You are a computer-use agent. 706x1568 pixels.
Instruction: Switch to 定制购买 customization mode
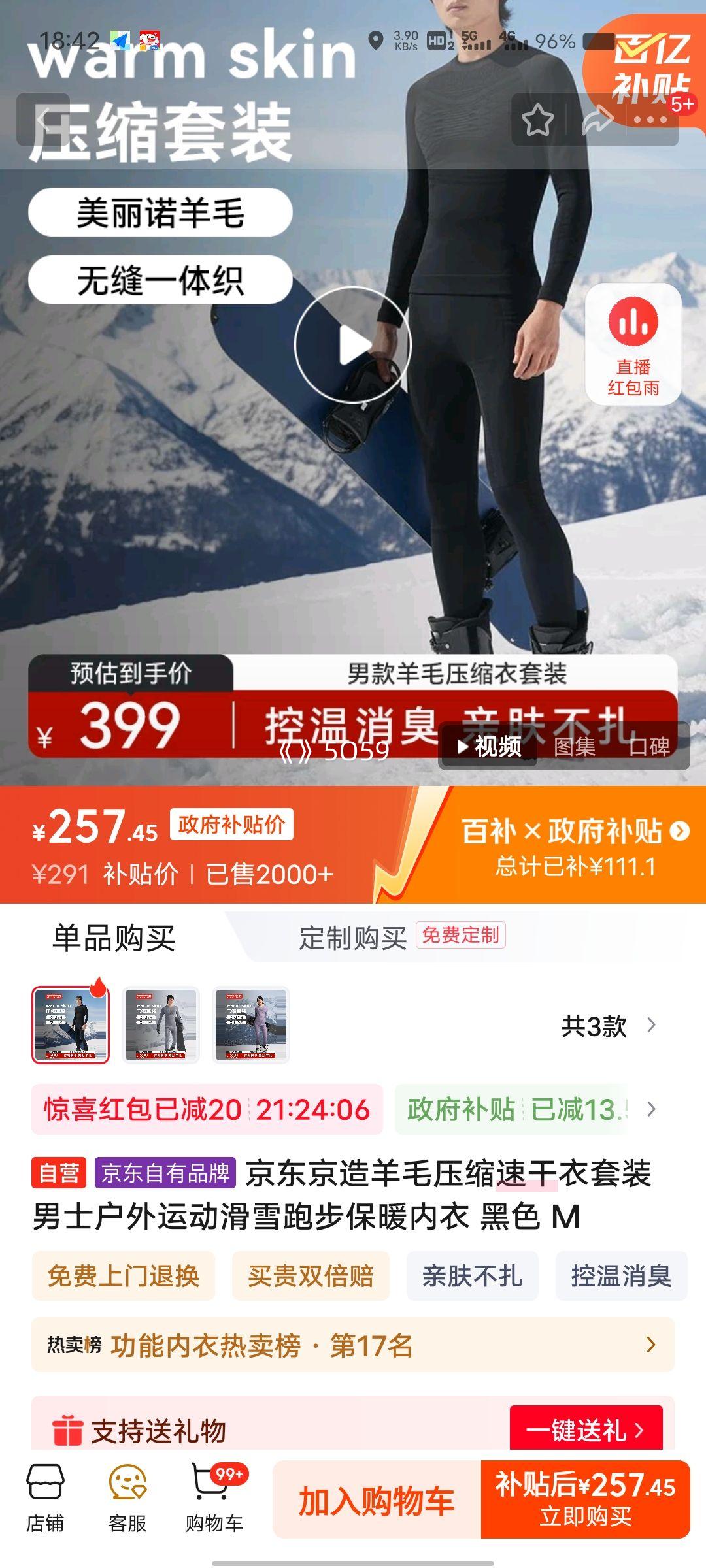pyautogui.click(x=353, y=934)
